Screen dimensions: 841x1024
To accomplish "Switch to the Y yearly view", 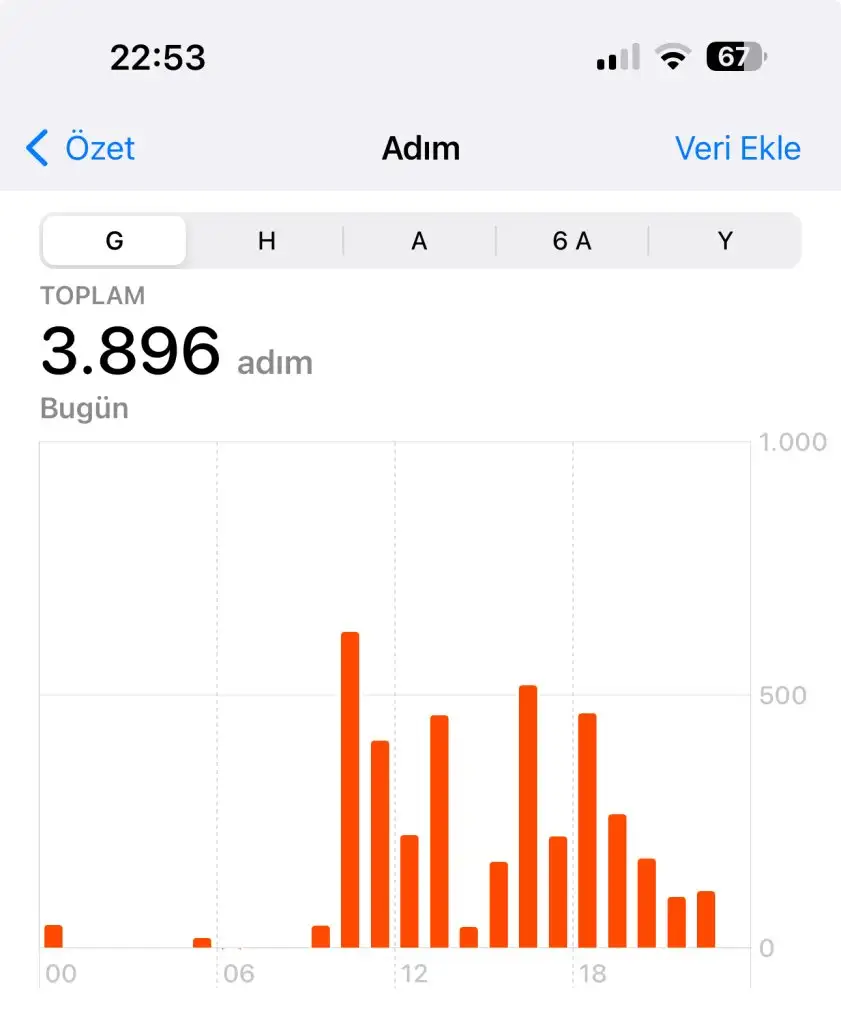I will [x=725, y=241].
